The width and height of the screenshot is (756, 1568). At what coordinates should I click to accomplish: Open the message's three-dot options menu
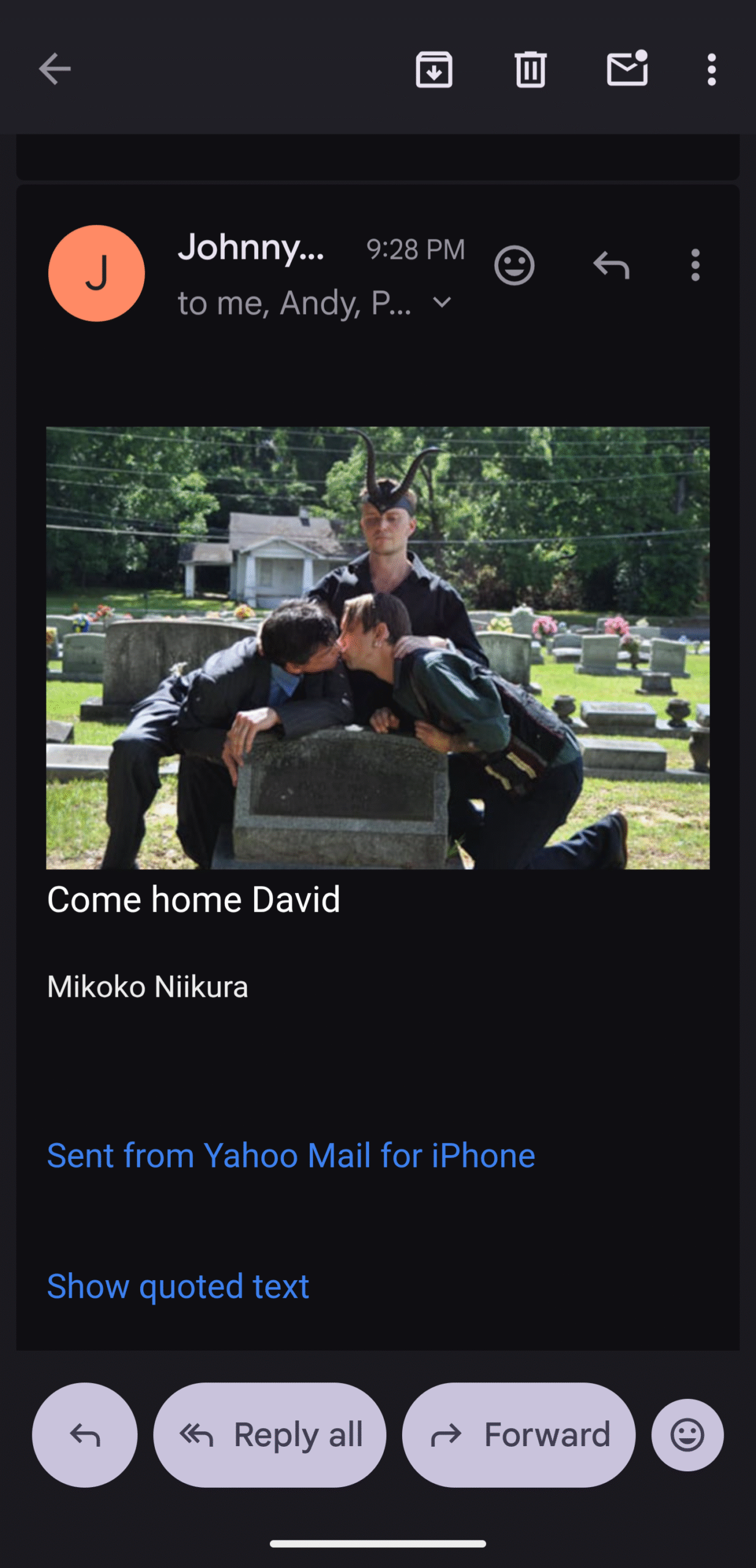695,266
